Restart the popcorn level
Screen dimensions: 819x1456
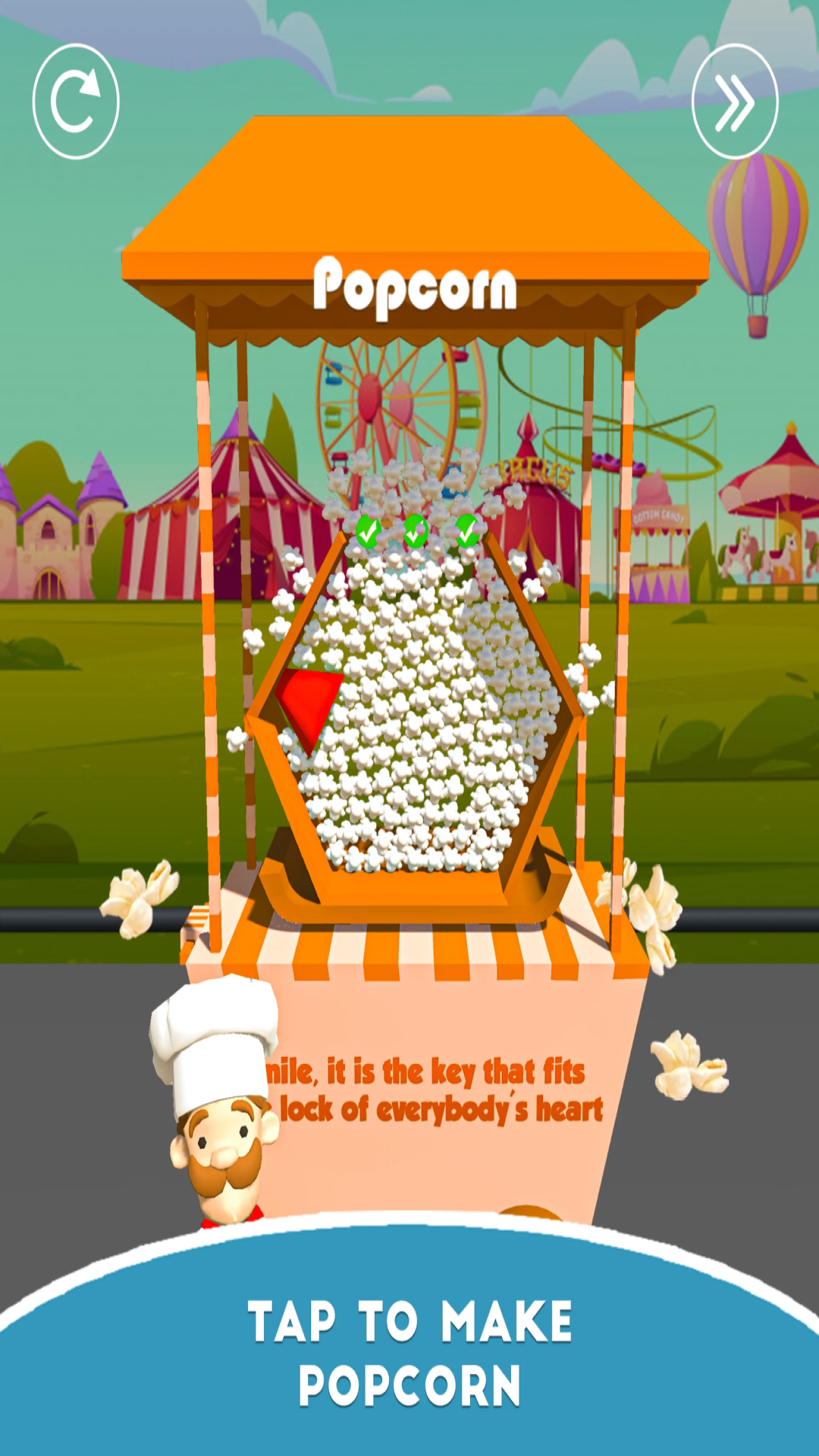coord(76,102)
